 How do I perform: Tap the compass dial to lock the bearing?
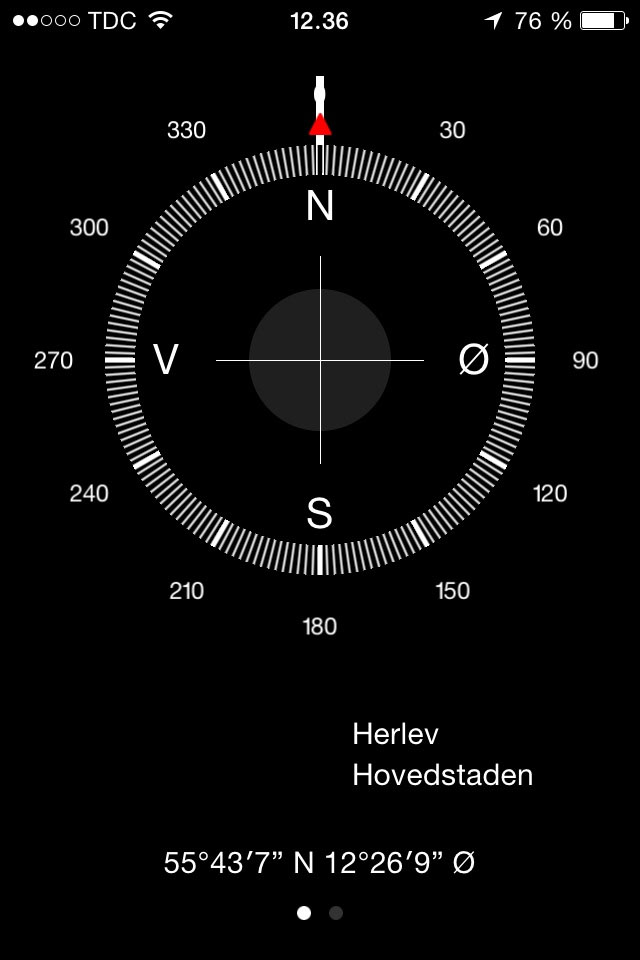(x=320, y=360)
